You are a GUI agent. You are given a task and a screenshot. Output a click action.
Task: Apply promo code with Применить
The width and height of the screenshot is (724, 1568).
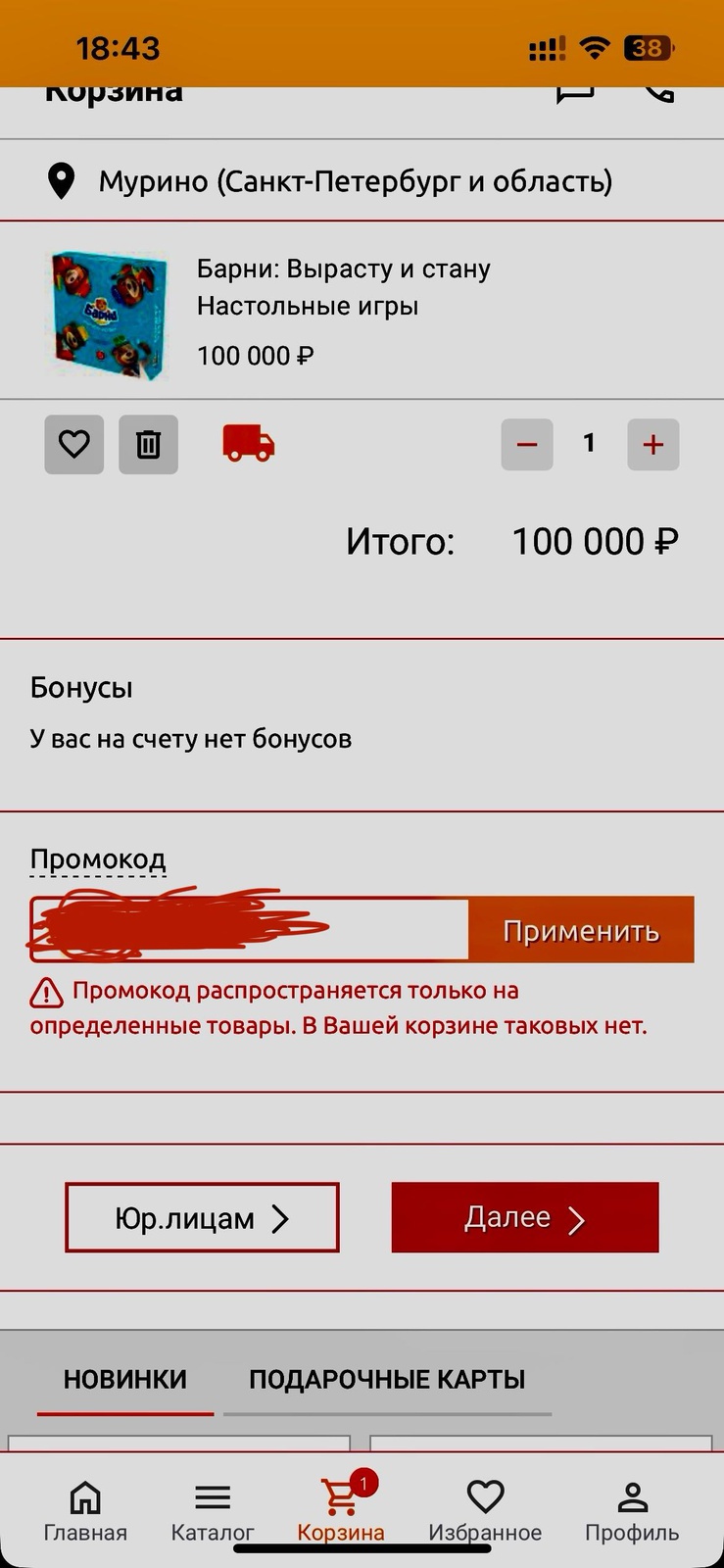(x=581, y=930)
